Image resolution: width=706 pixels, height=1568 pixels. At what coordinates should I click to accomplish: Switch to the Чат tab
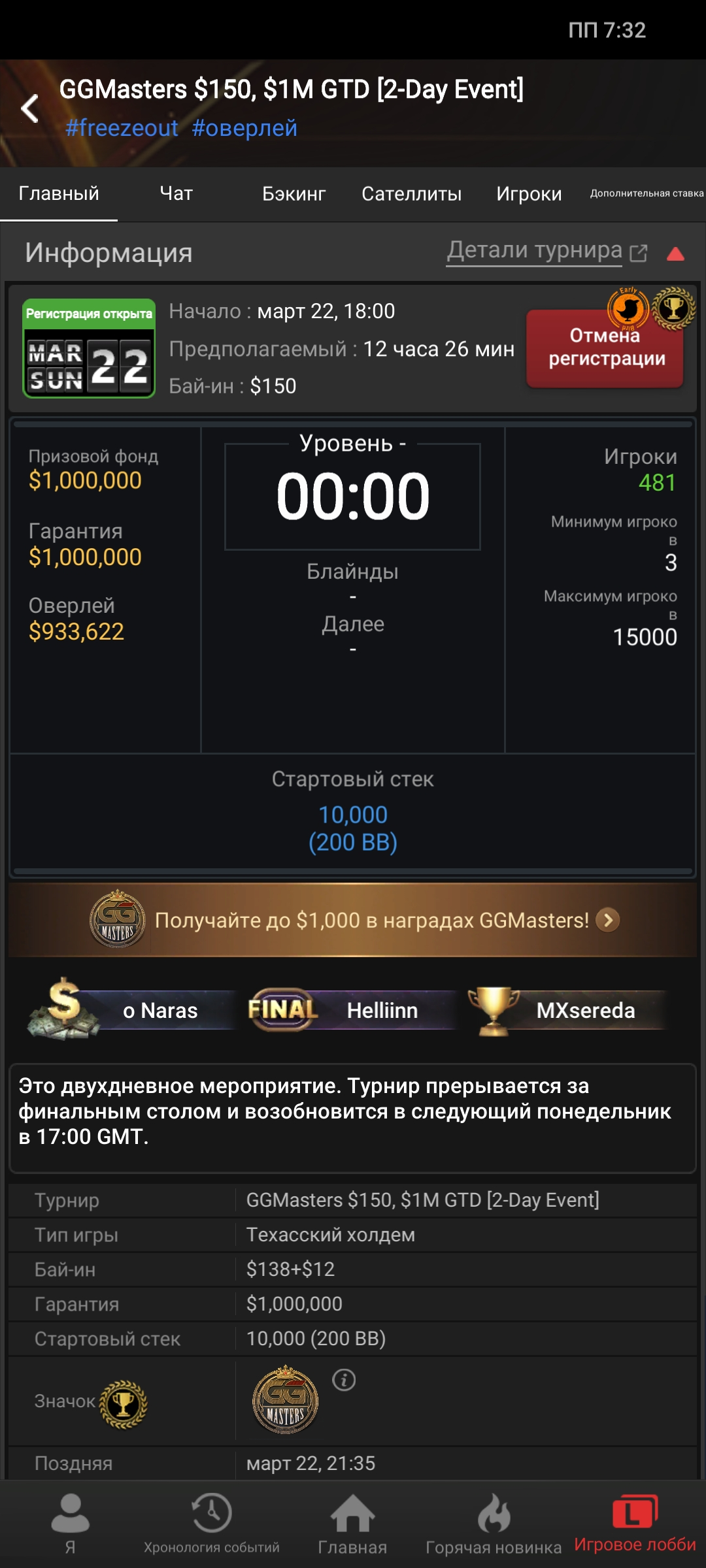coord(176,193)
